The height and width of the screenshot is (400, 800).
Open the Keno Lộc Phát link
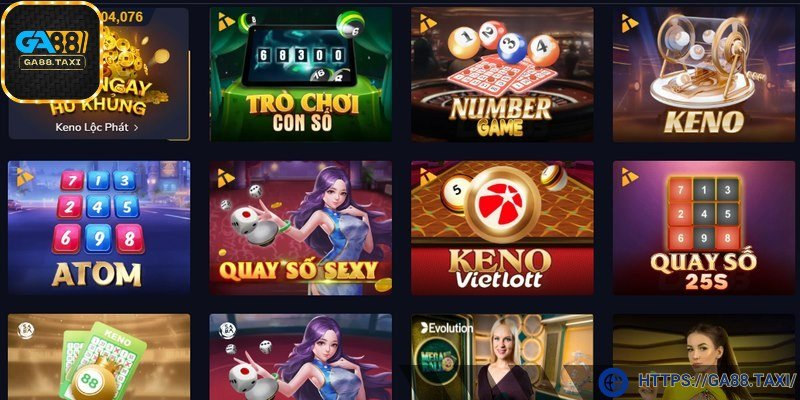(98, 127)
